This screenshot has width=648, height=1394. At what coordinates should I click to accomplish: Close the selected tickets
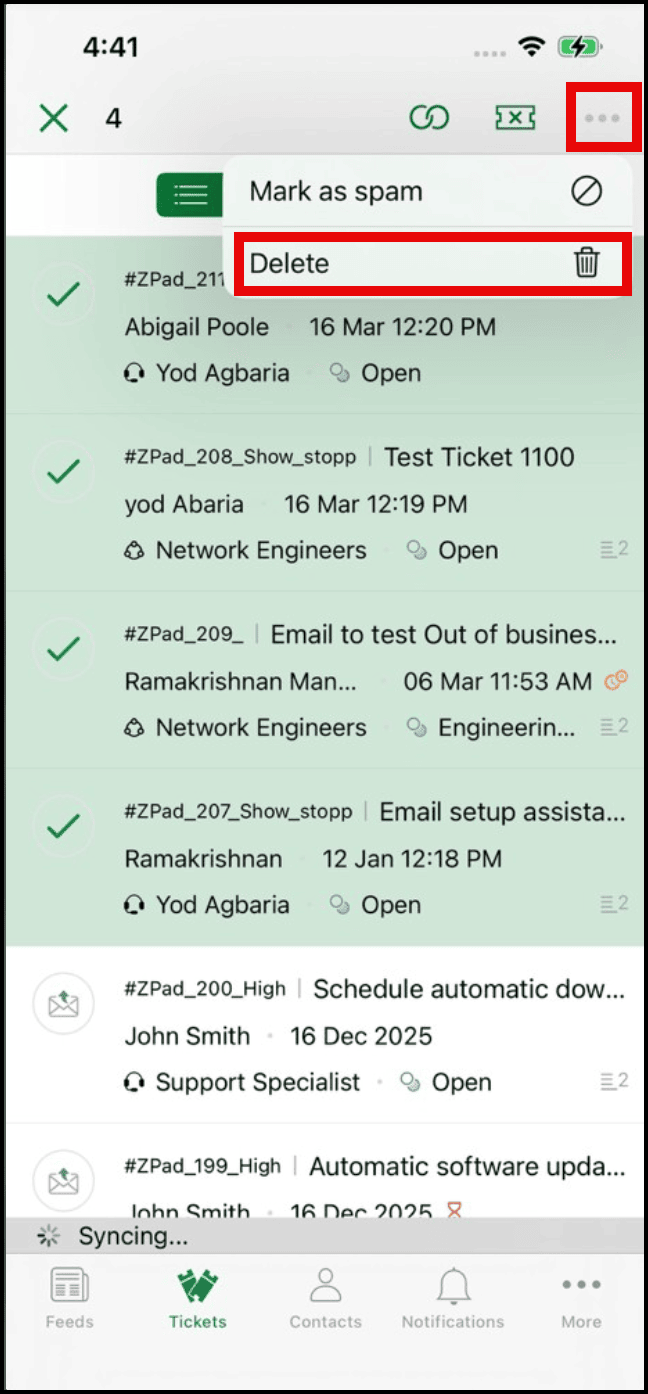515,118
